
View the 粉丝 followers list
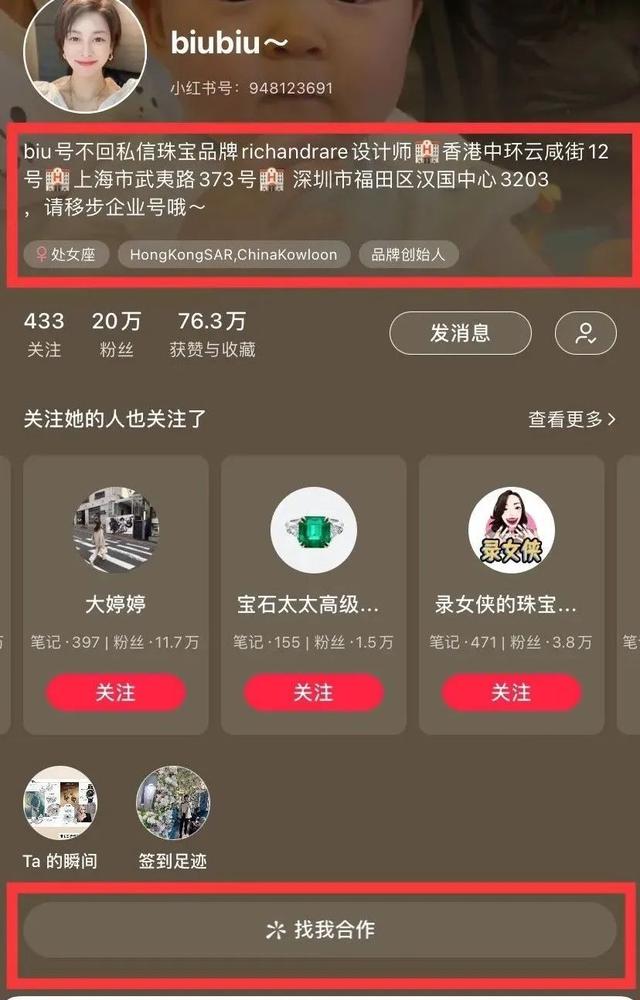tap(116, 334)
